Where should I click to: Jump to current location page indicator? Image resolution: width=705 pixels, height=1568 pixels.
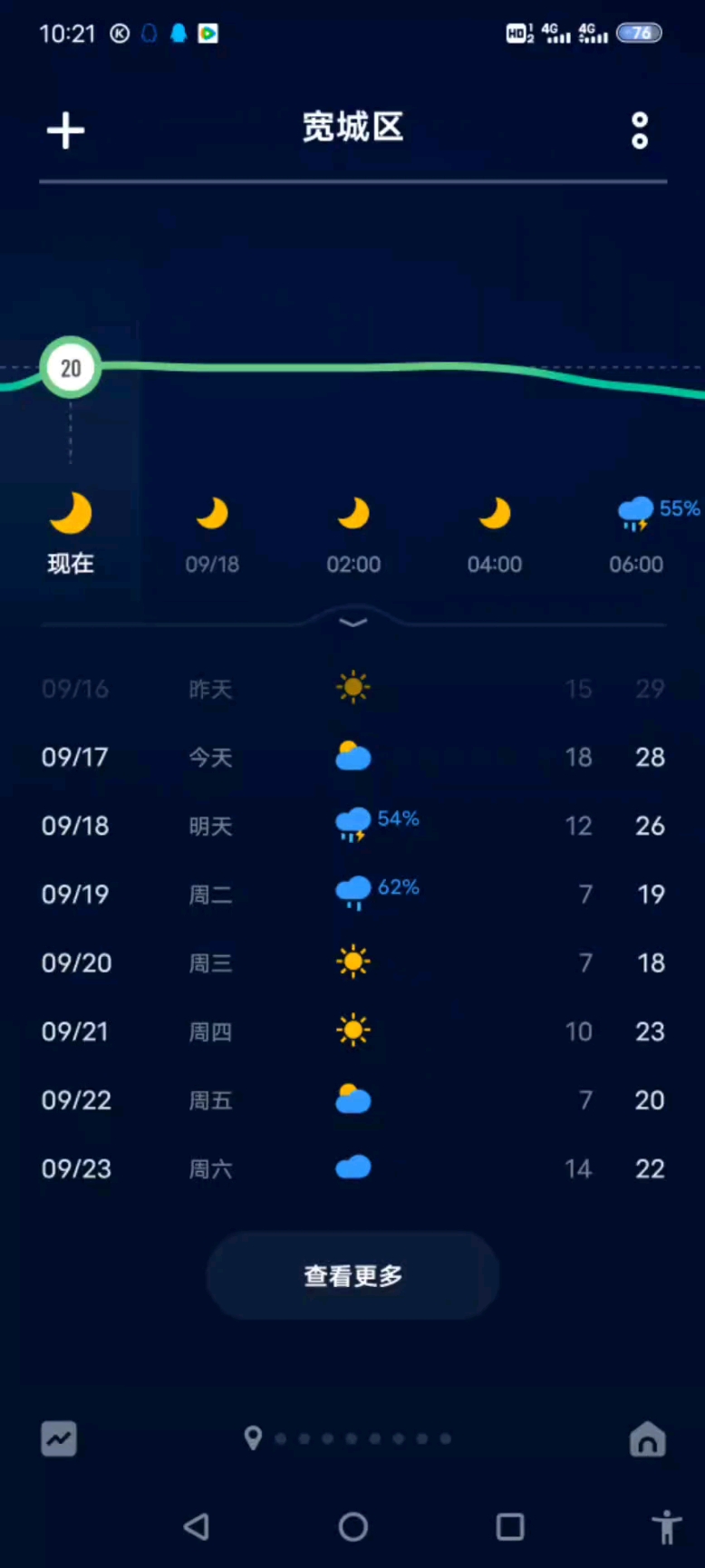coord(254,1438)
